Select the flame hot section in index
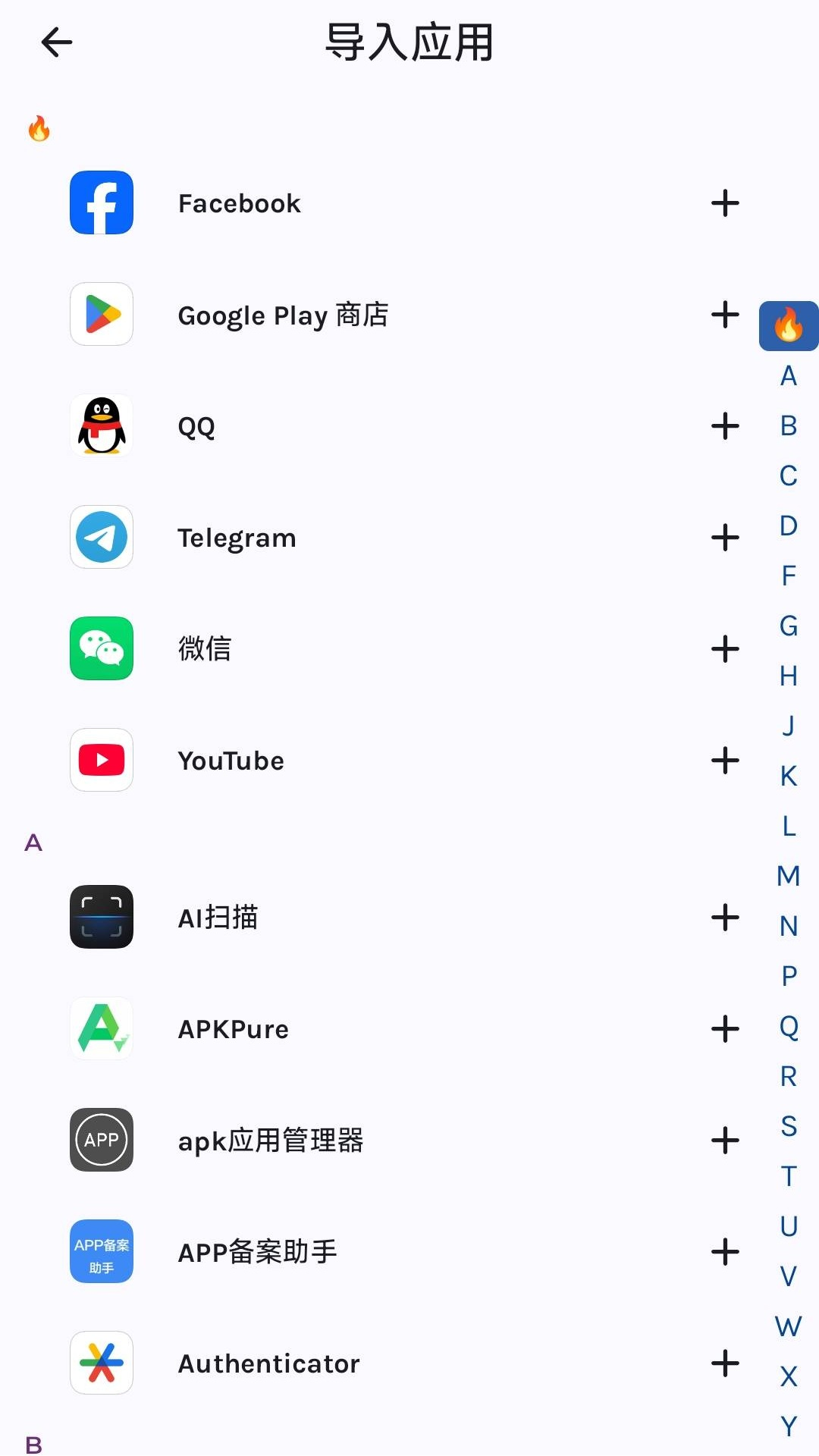The height and width of the screenshot is (1456, 819). pos(789,326)
